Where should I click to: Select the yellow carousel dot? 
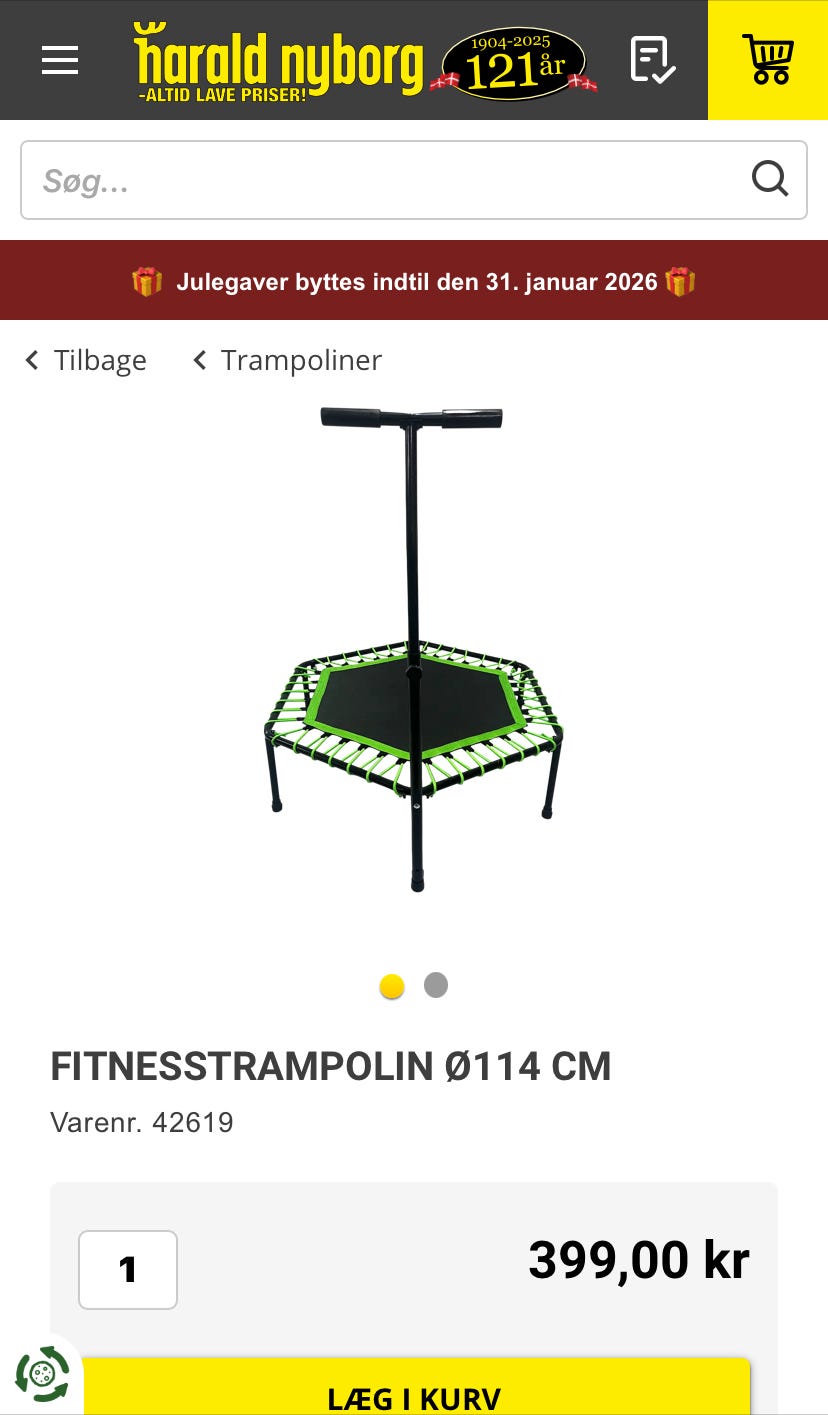click(x=391, y=985)
